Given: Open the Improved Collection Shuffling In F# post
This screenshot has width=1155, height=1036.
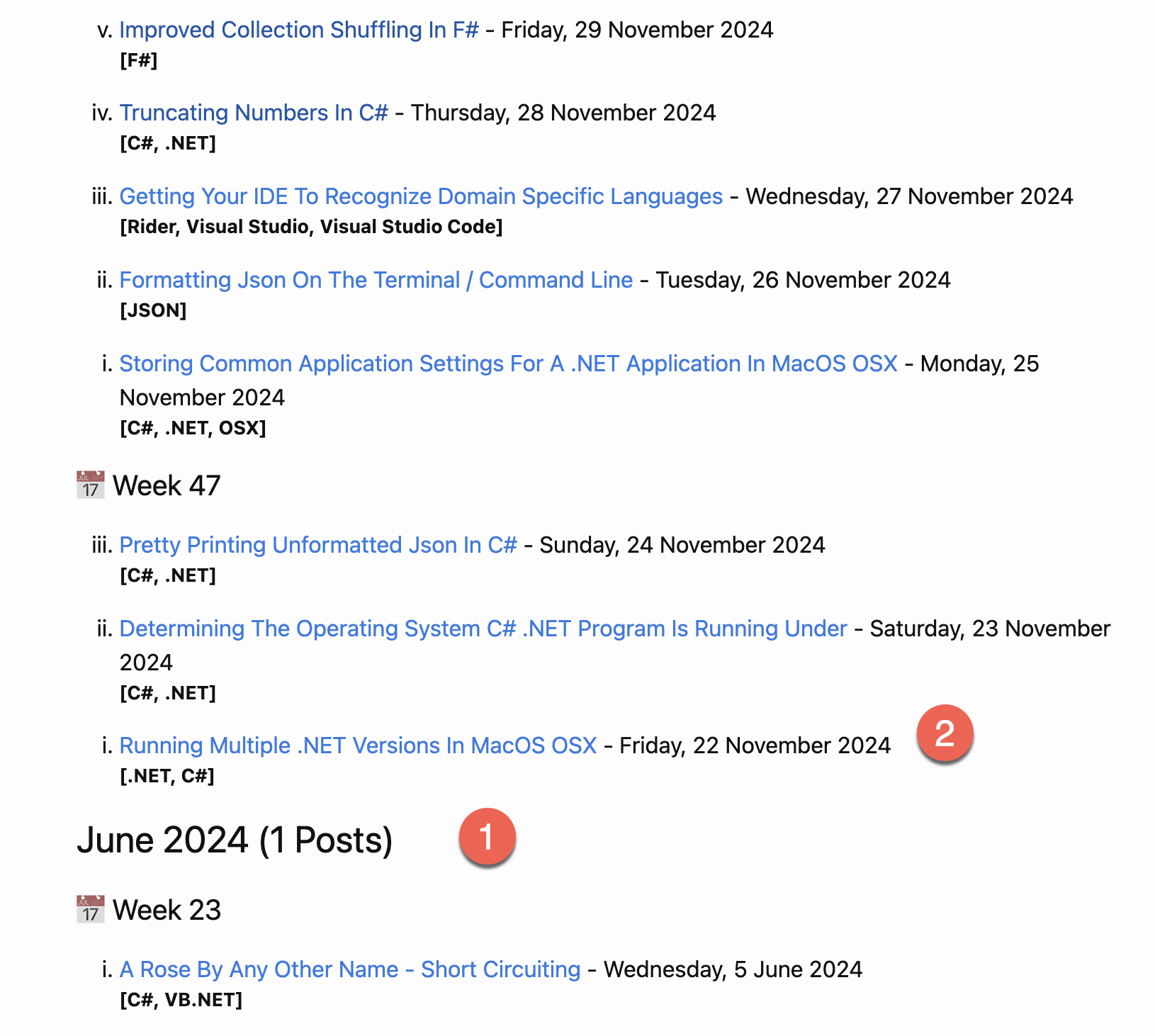Looking at the screenshot, I should (x=298, y=30).
